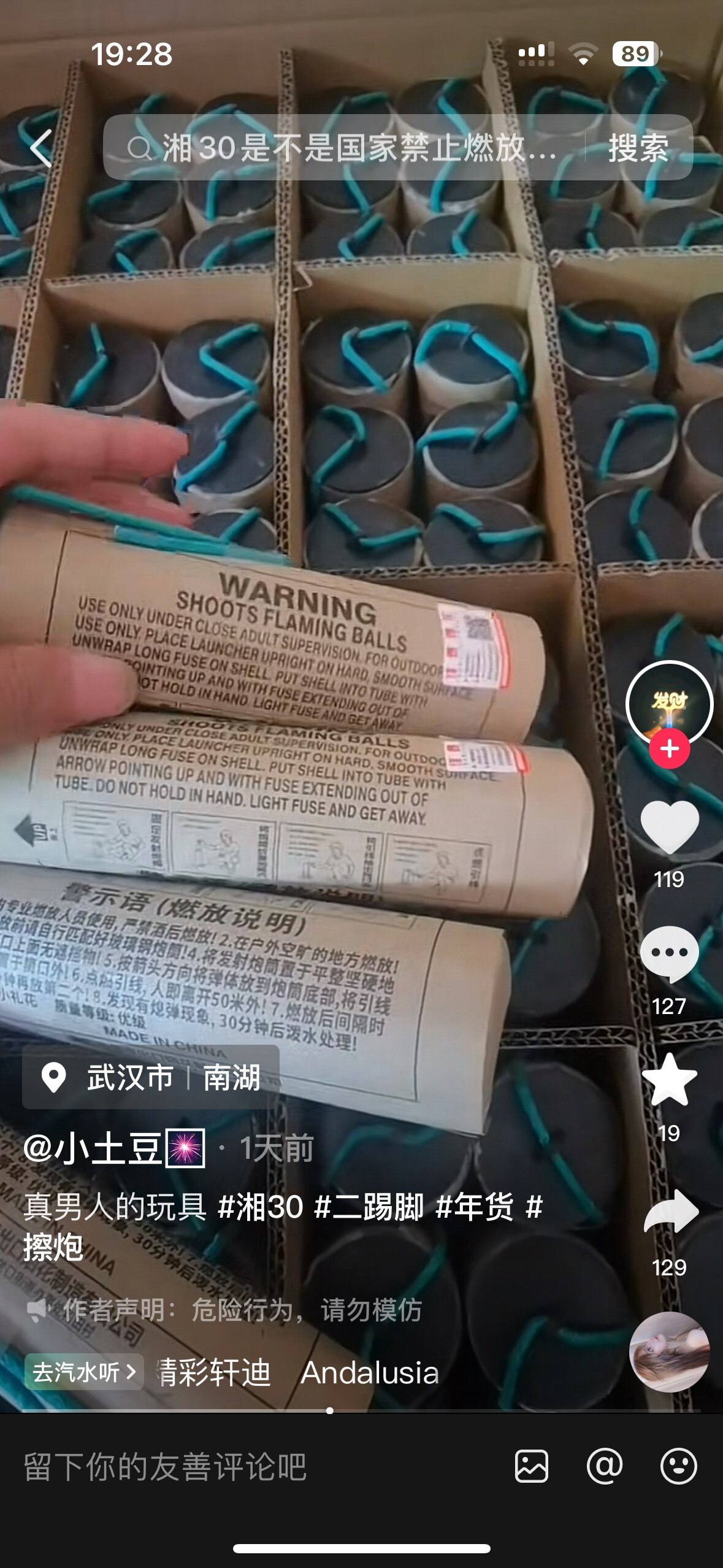Image resolution: width=723 pixels, height=1568 pixels.
Task: Share this video with the arrow
Action: pyautogui.click(x=670, y=1212)
